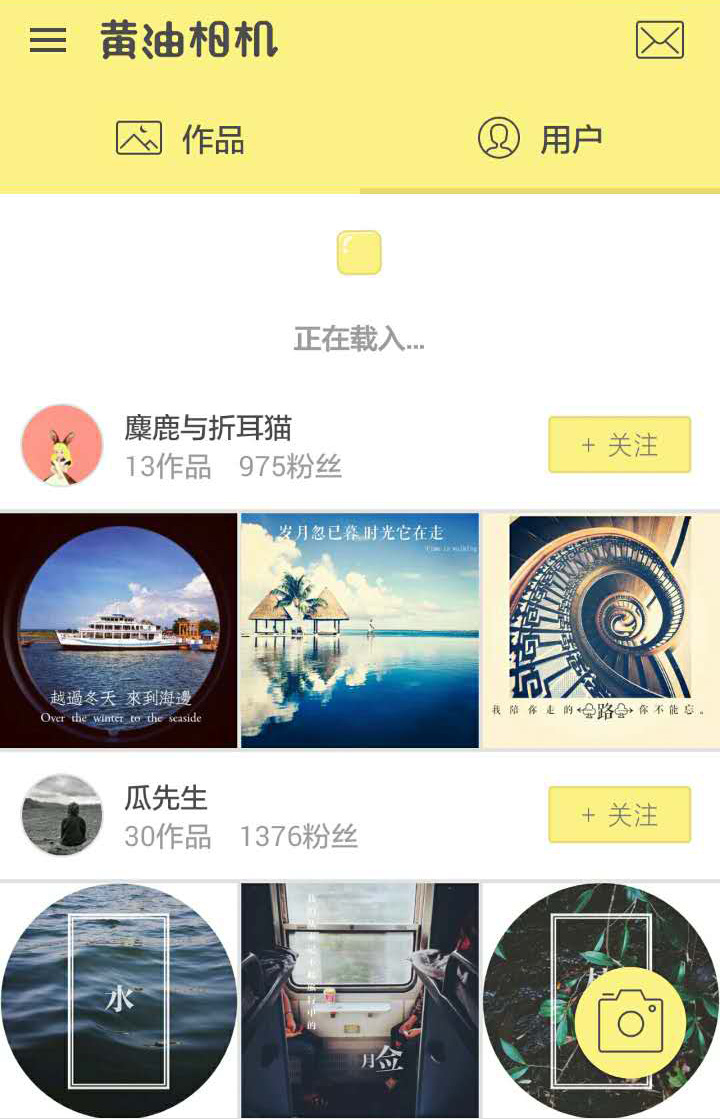Open the ferry seaside photo
The height and width of the screenshot is (1119, 720).
click(119, 630)
